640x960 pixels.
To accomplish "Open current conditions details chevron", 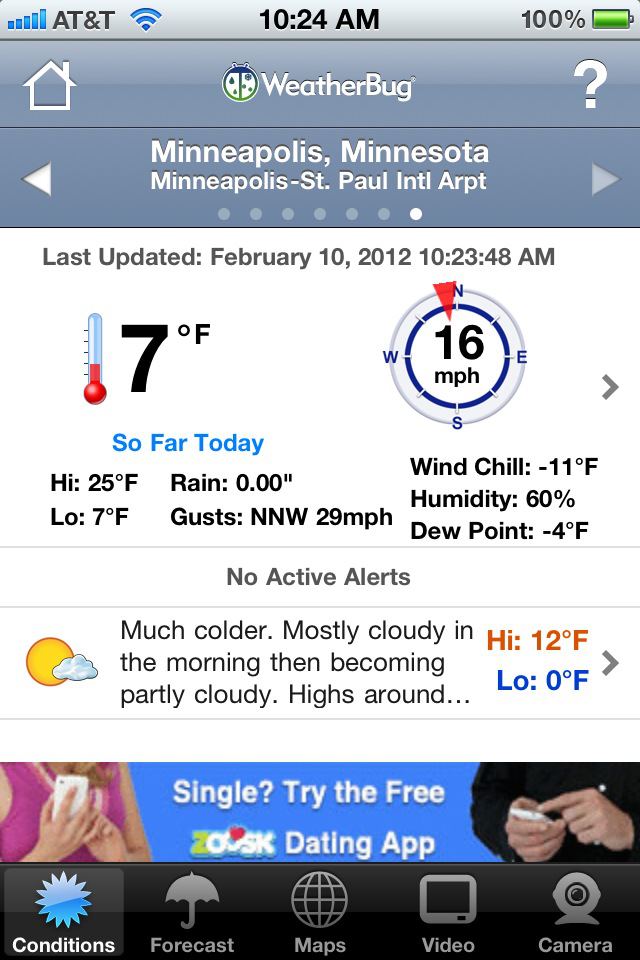I will [x=610, y=387].
